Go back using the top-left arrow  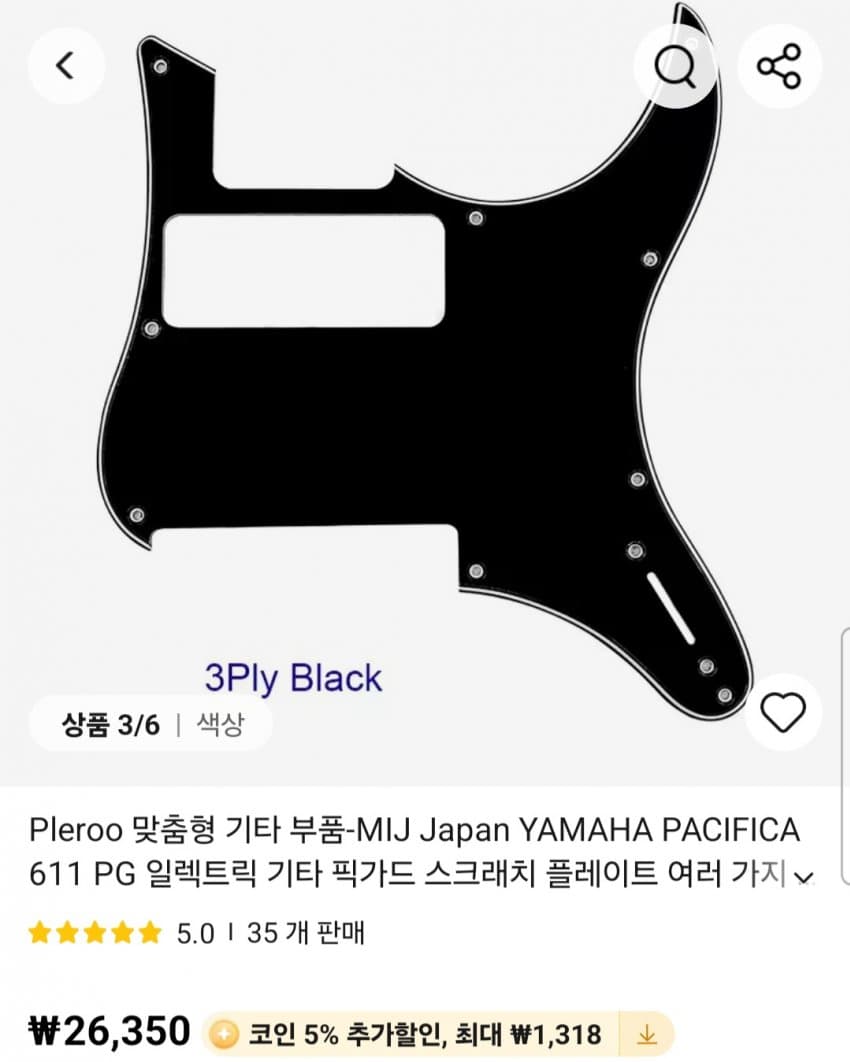pyautogui.click(x=66, y=66)
